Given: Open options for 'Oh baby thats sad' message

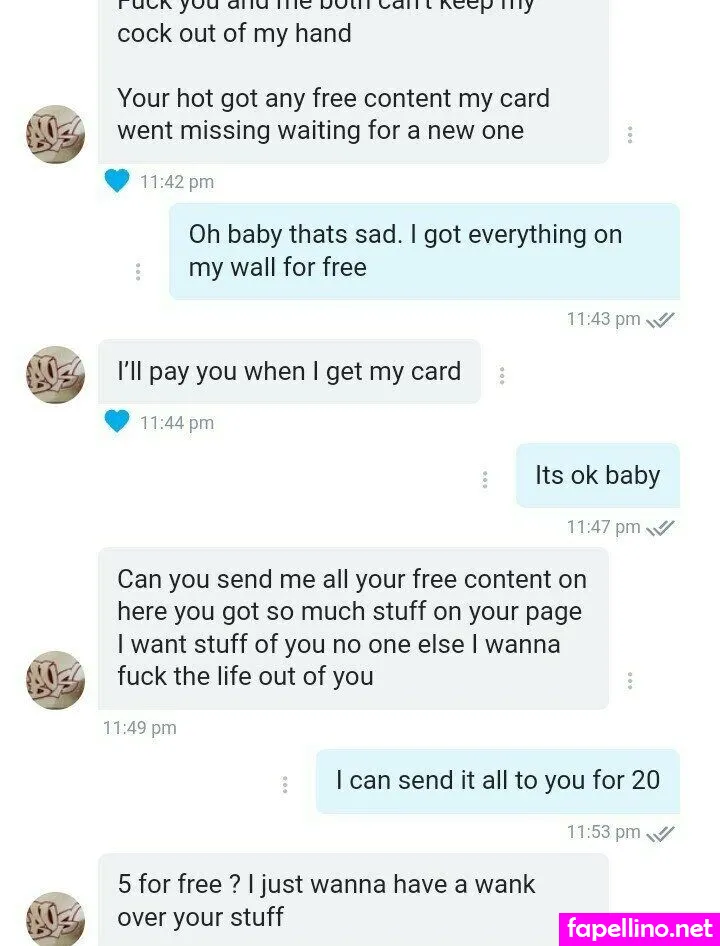Looking at the screenshot, I should click(138, 271).
